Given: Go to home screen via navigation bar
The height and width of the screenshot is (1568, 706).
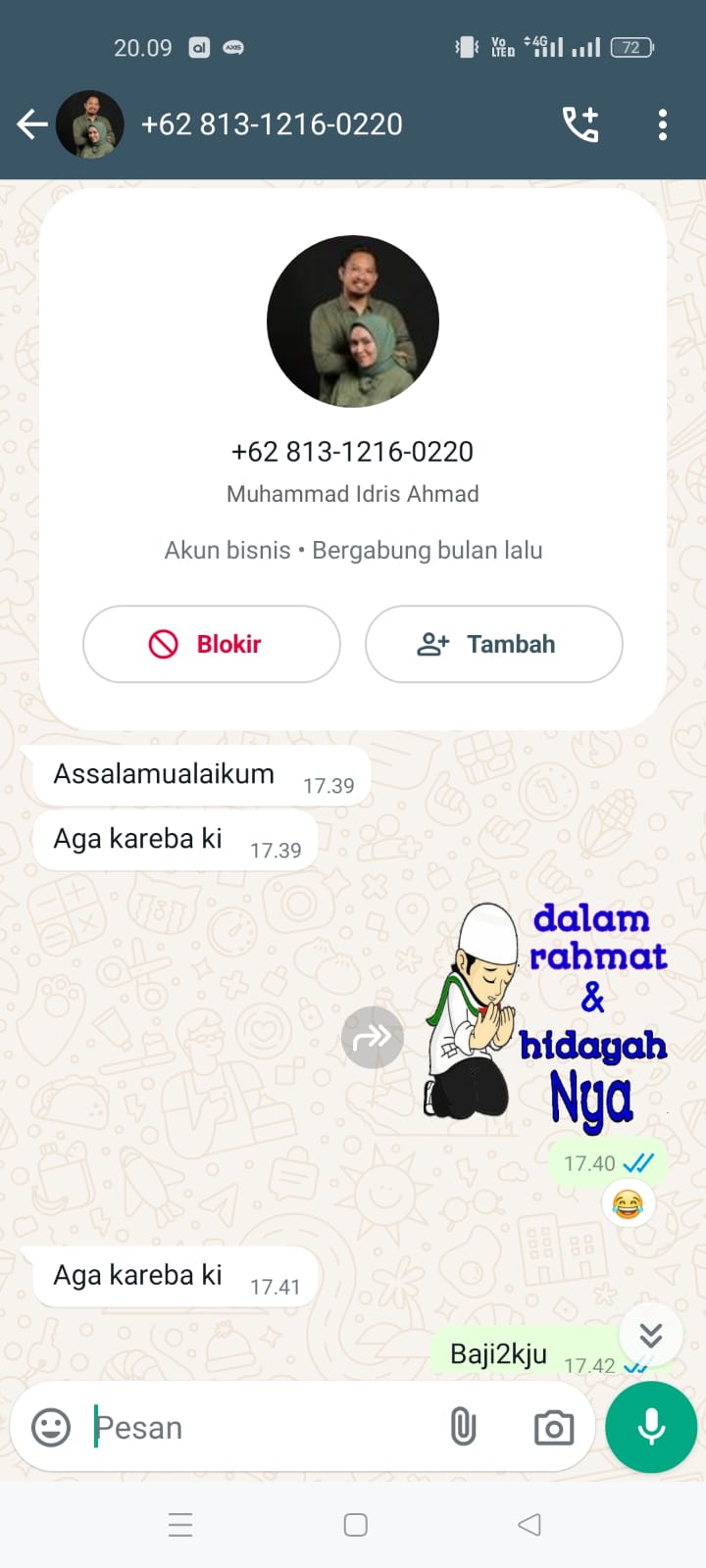Looking at the screenshot, I should [x=355, y=1525].
